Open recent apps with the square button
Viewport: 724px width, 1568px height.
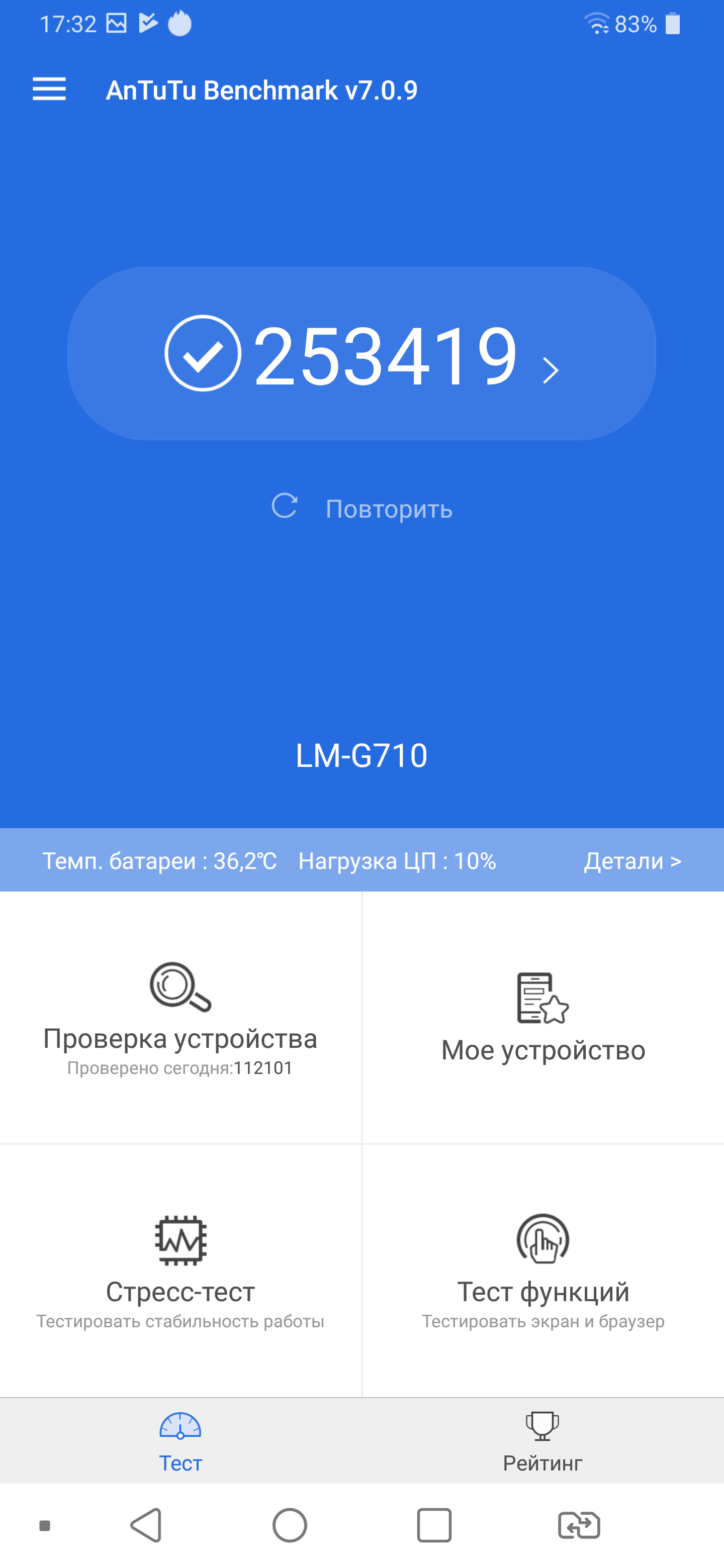tap(434, 1525)
